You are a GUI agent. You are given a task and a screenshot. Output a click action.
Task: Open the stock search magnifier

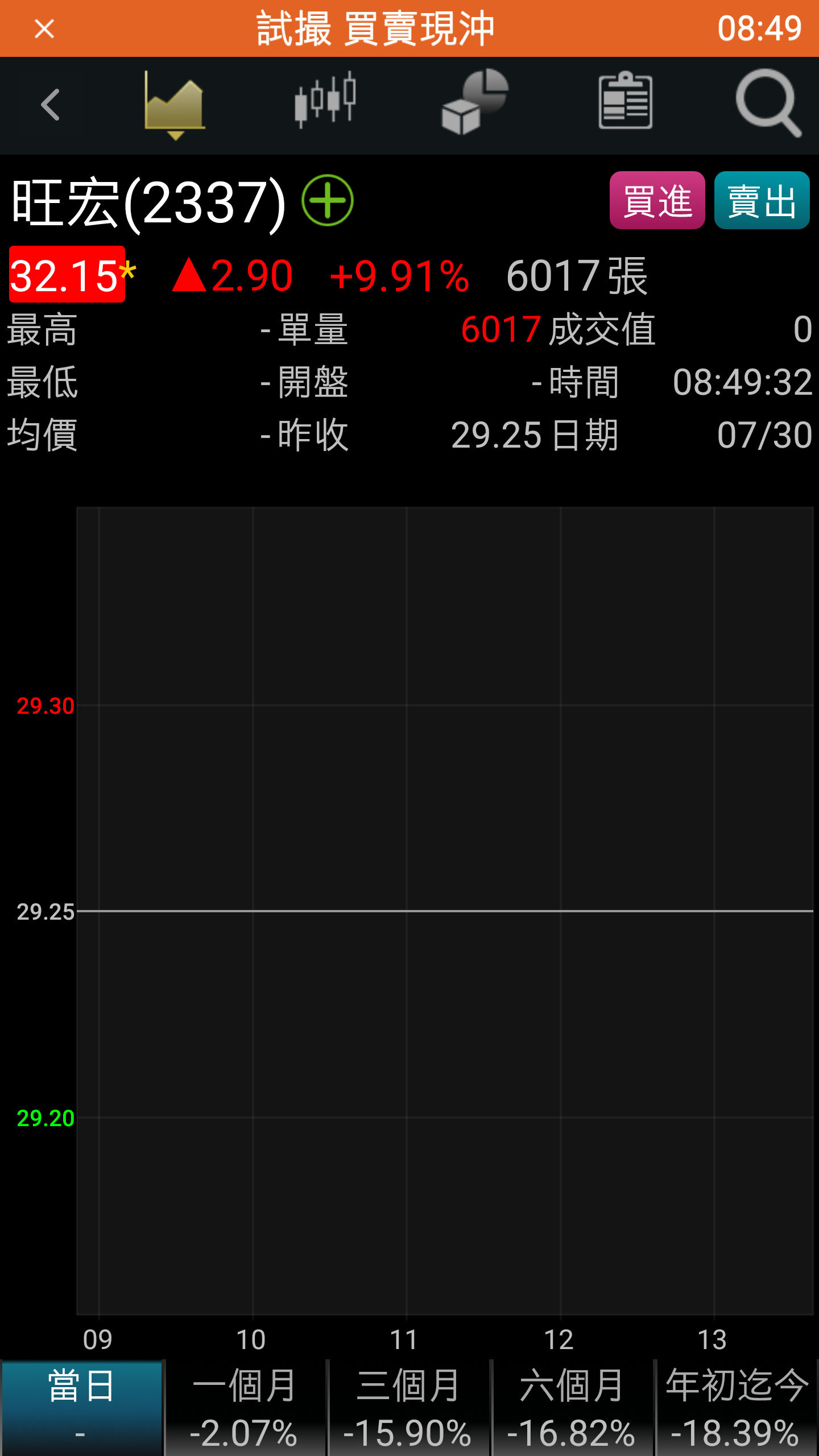point(768,103)
